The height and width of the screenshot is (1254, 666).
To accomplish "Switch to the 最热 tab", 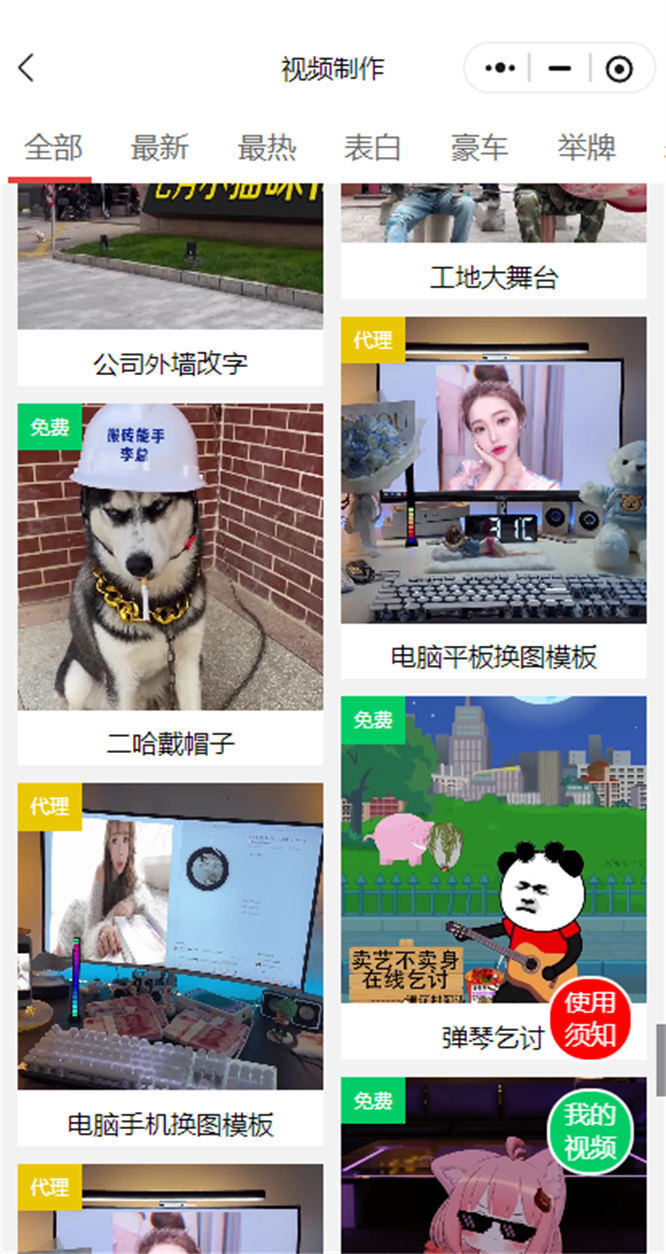I will coord(267,148).
